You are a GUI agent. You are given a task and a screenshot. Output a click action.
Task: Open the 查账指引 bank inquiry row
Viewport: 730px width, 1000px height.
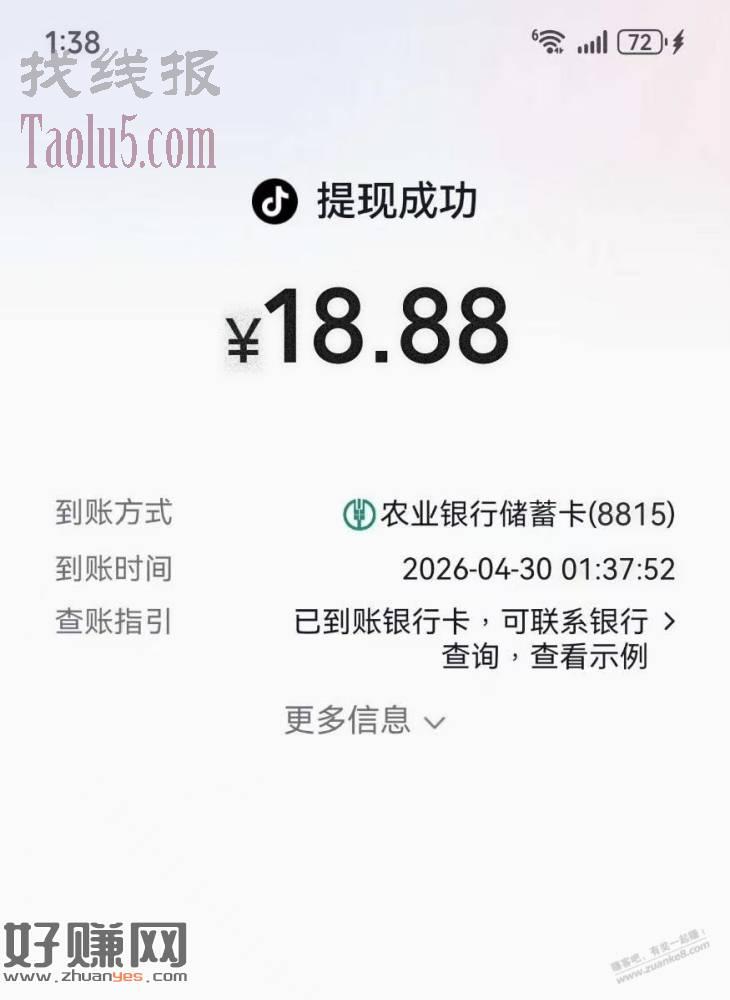[x=485, y=638]
